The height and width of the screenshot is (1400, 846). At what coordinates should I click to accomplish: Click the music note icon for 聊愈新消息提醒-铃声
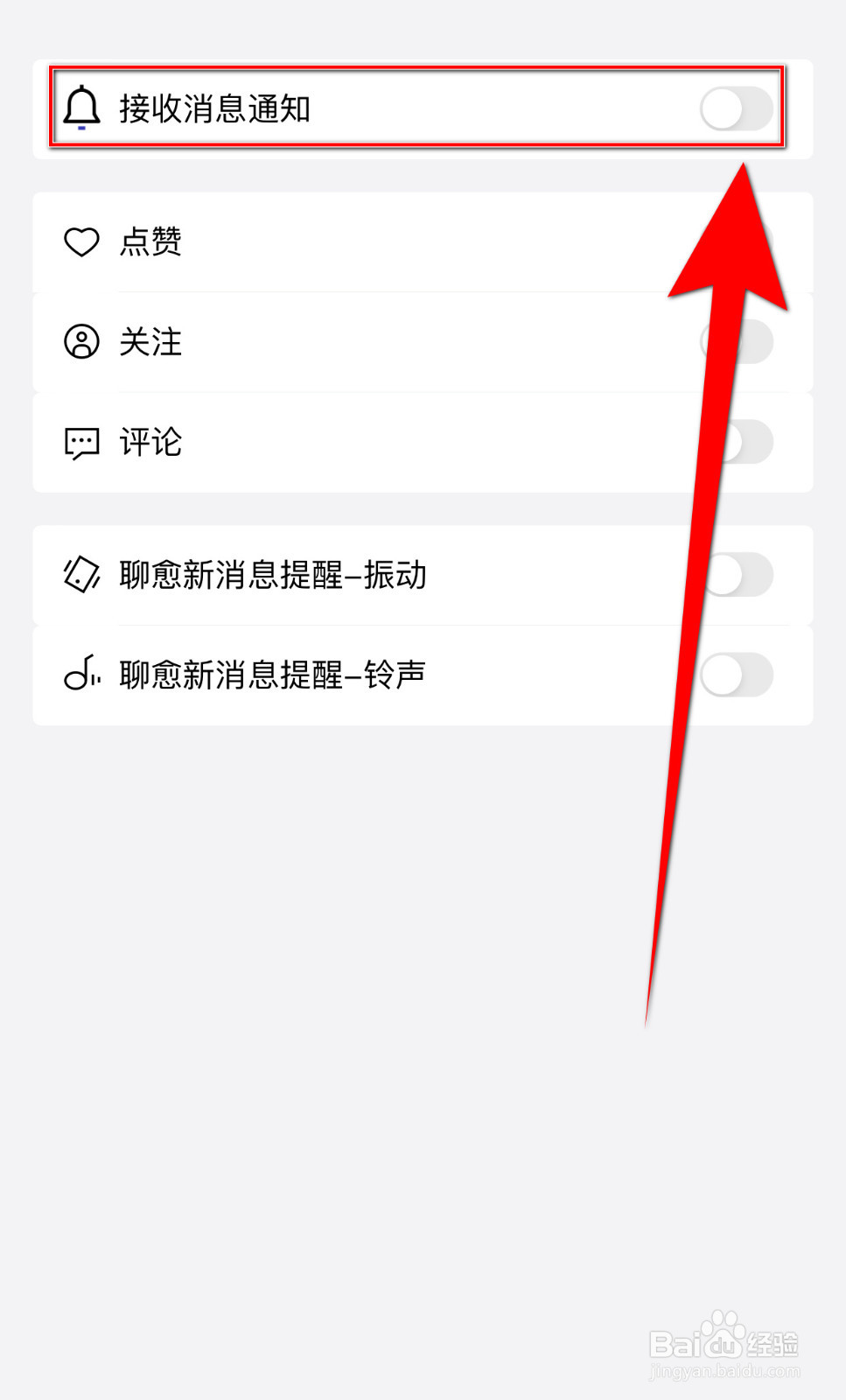point(82,675)
